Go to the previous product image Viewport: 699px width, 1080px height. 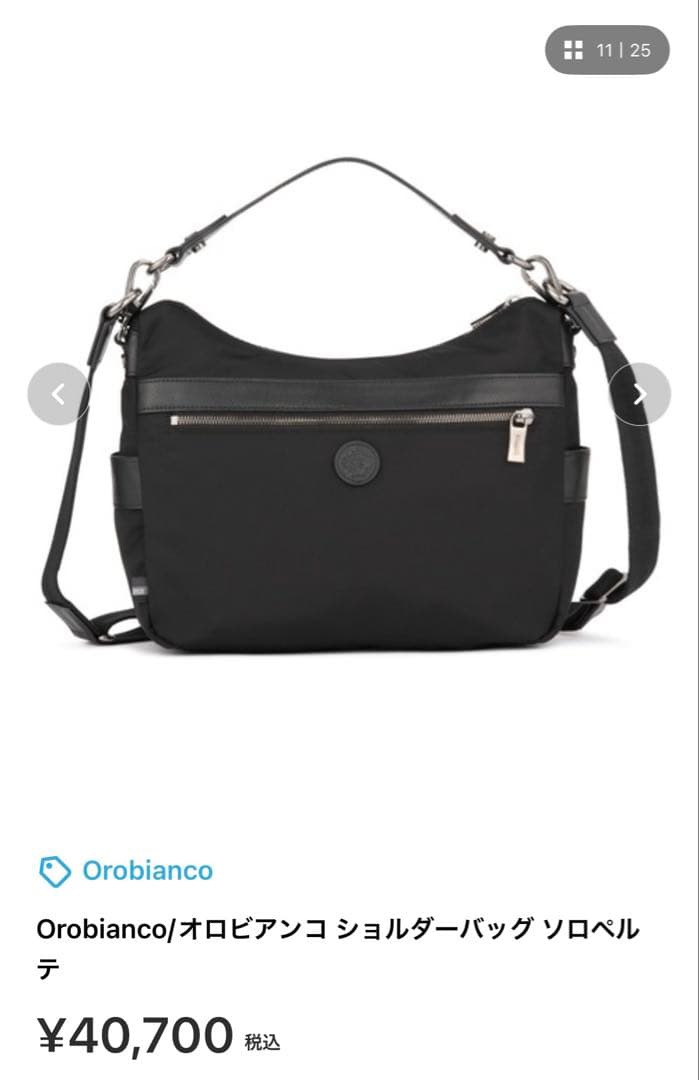click(58, 394)
